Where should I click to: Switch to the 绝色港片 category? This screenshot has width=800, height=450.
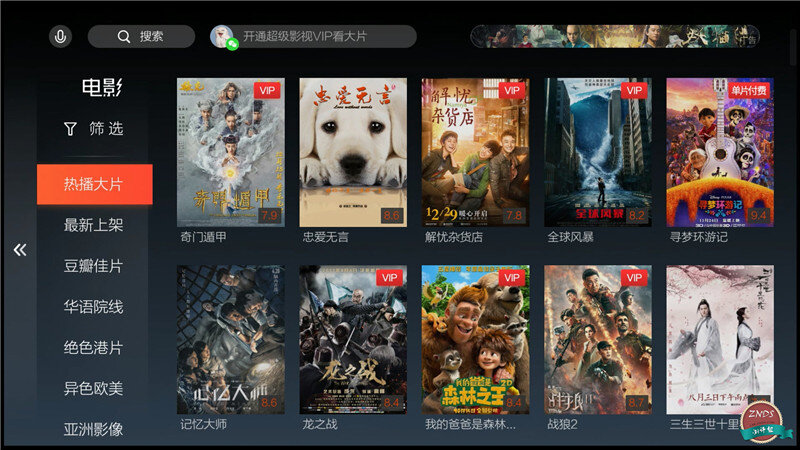[x=94, y=348]
